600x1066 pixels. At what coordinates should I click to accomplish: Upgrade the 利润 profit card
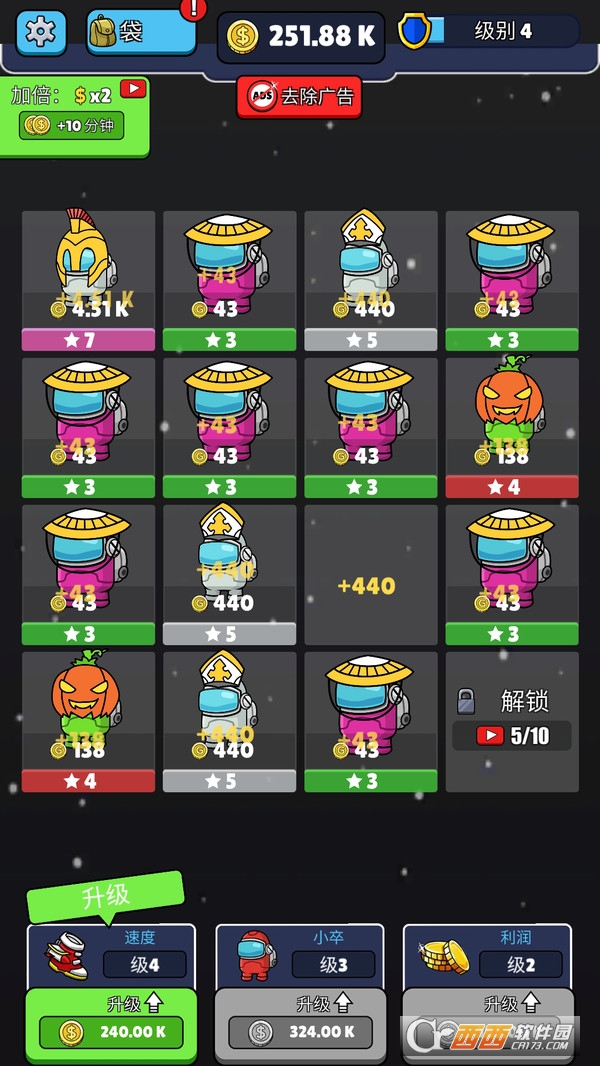click(487, 1020)
